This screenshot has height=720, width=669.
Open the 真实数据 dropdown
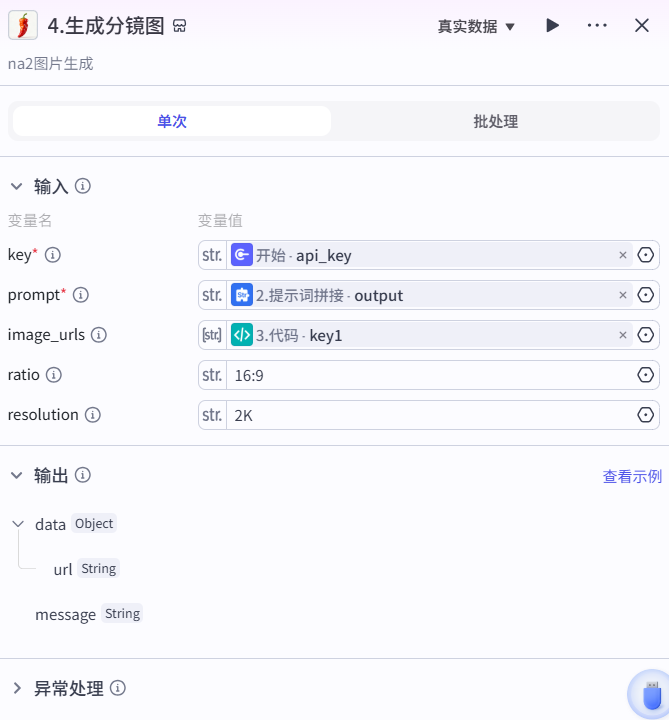pos(476,26)
